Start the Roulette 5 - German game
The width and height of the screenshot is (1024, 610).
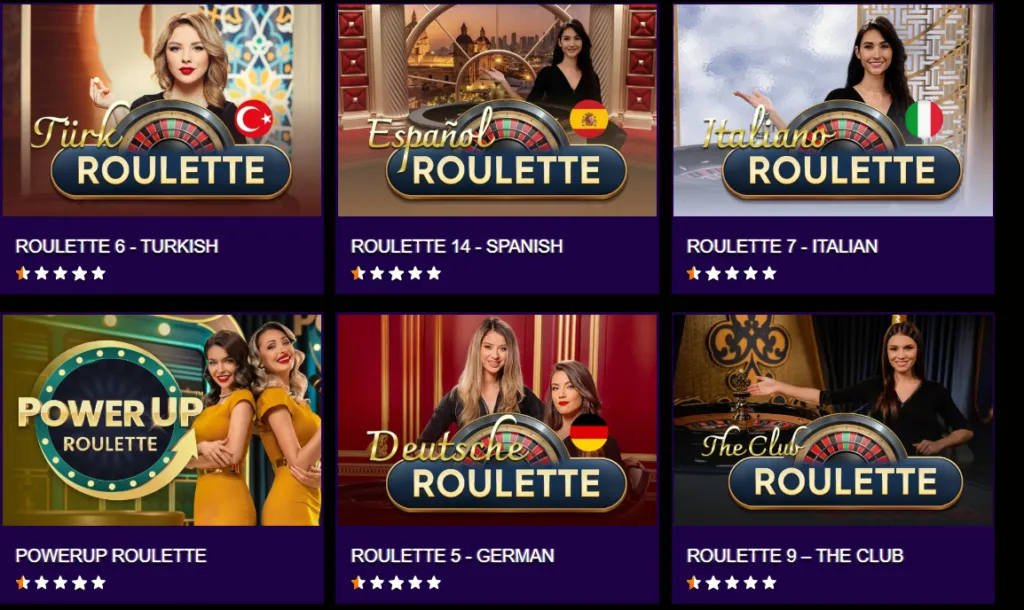coord(497,421)
